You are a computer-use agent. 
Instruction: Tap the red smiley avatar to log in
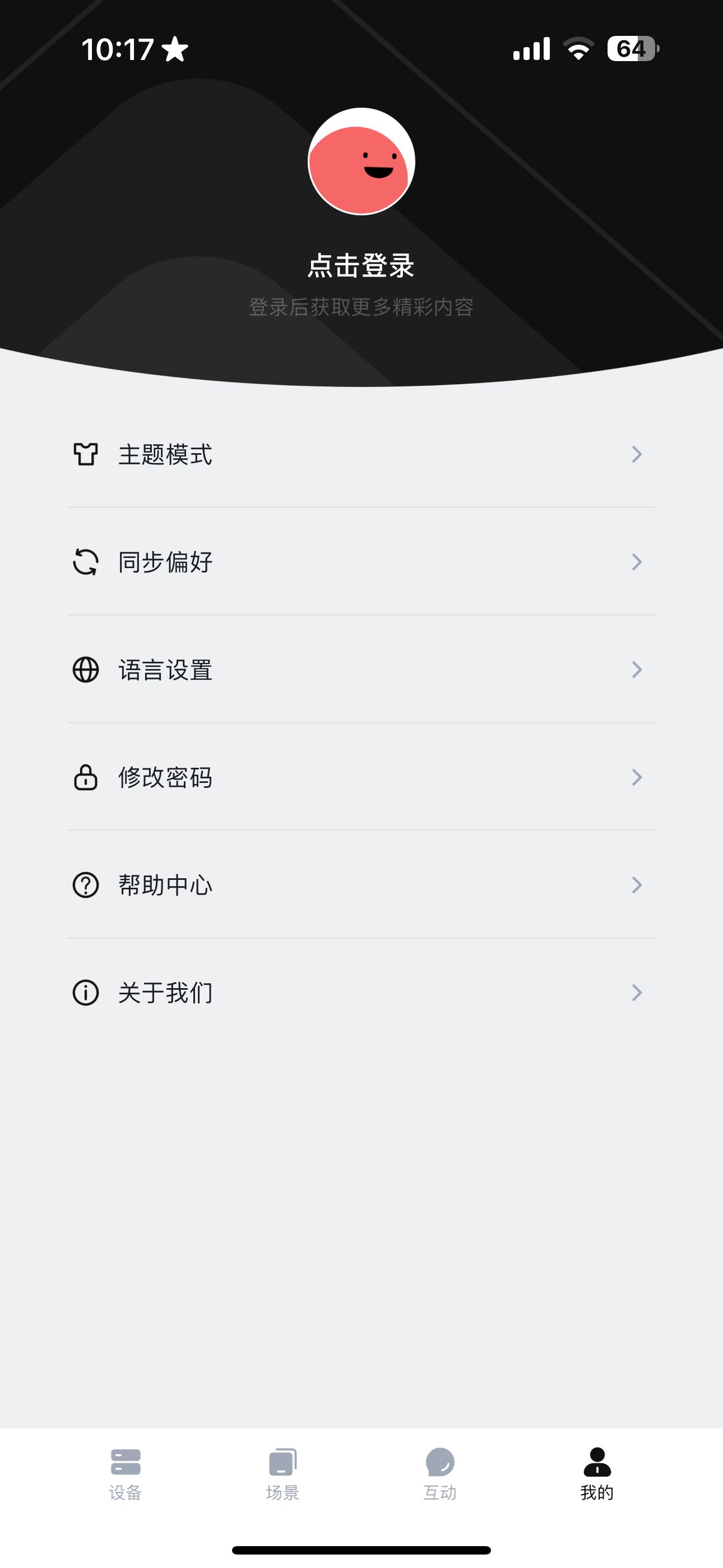(x=361, y=162)
